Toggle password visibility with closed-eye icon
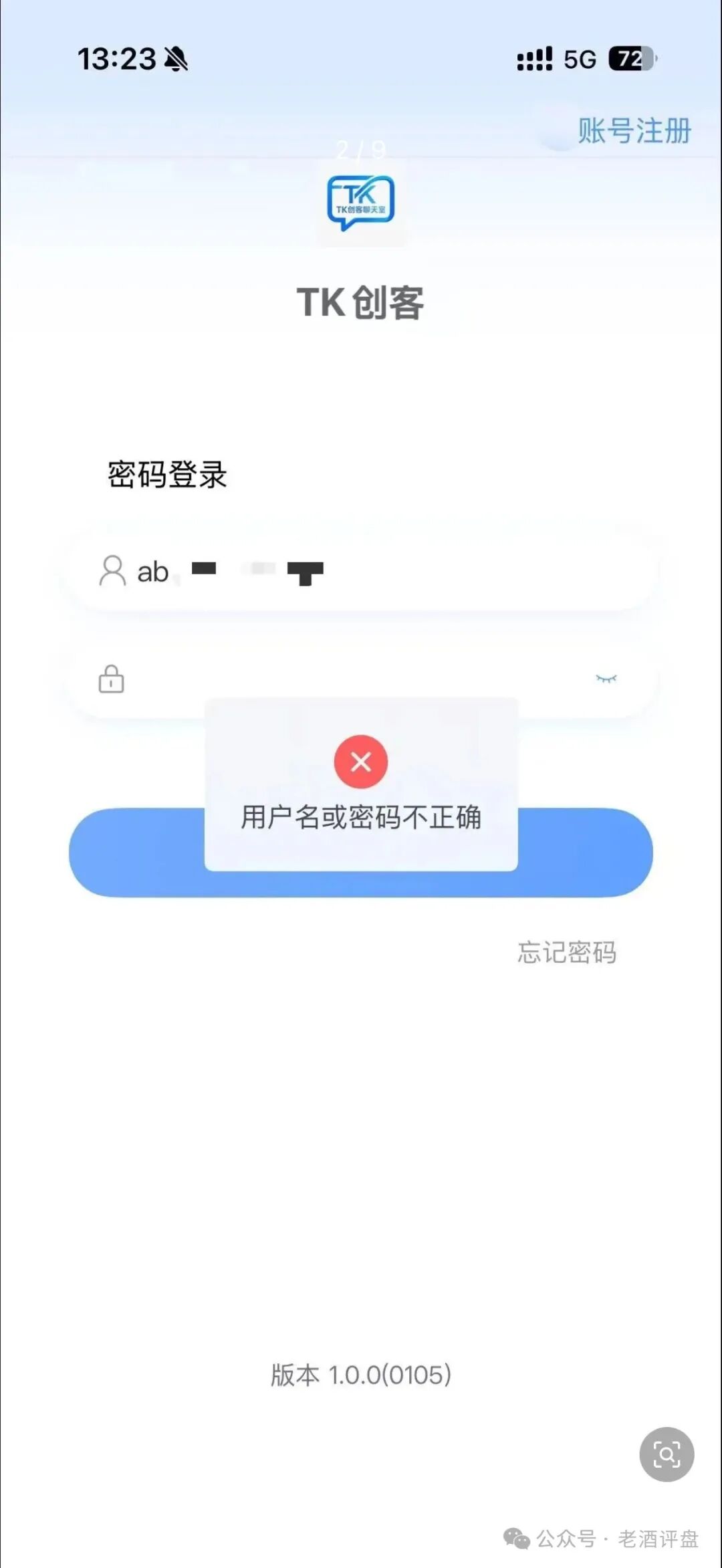 point(607,679)
